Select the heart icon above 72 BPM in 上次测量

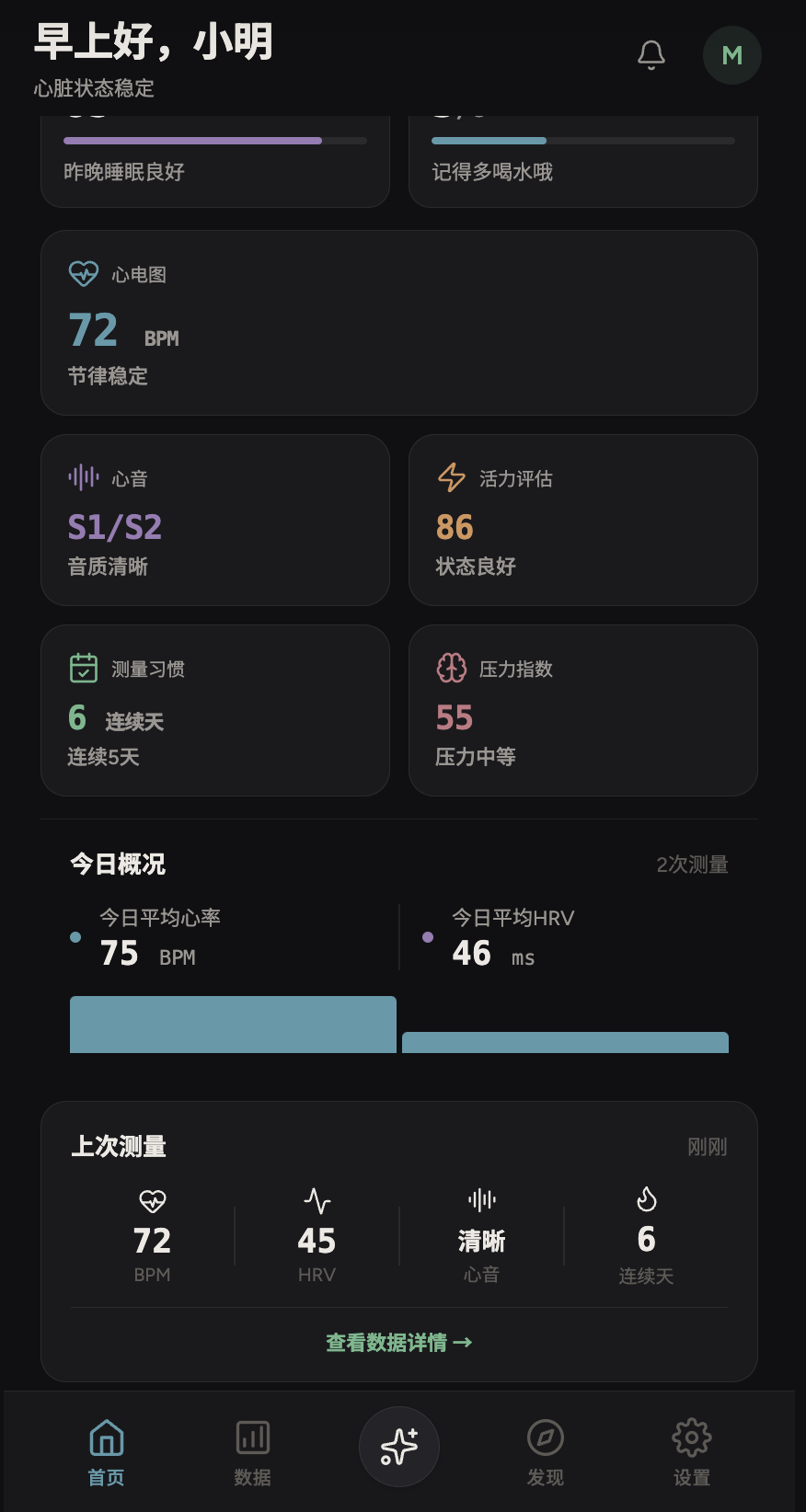coord(152,1202)
